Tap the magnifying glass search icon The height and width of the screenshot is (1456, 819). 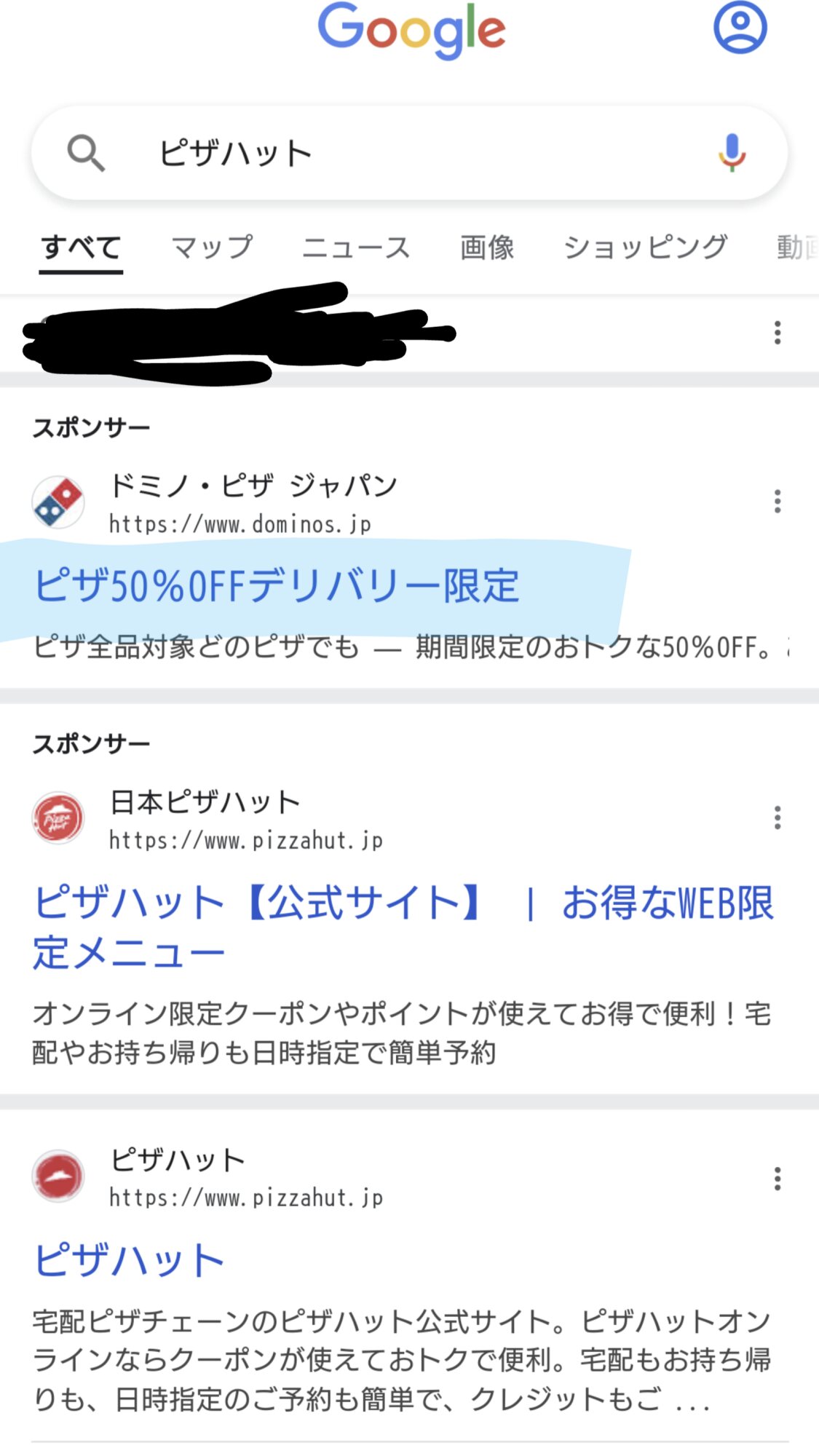pyautogui.click(x=86, y=154)
